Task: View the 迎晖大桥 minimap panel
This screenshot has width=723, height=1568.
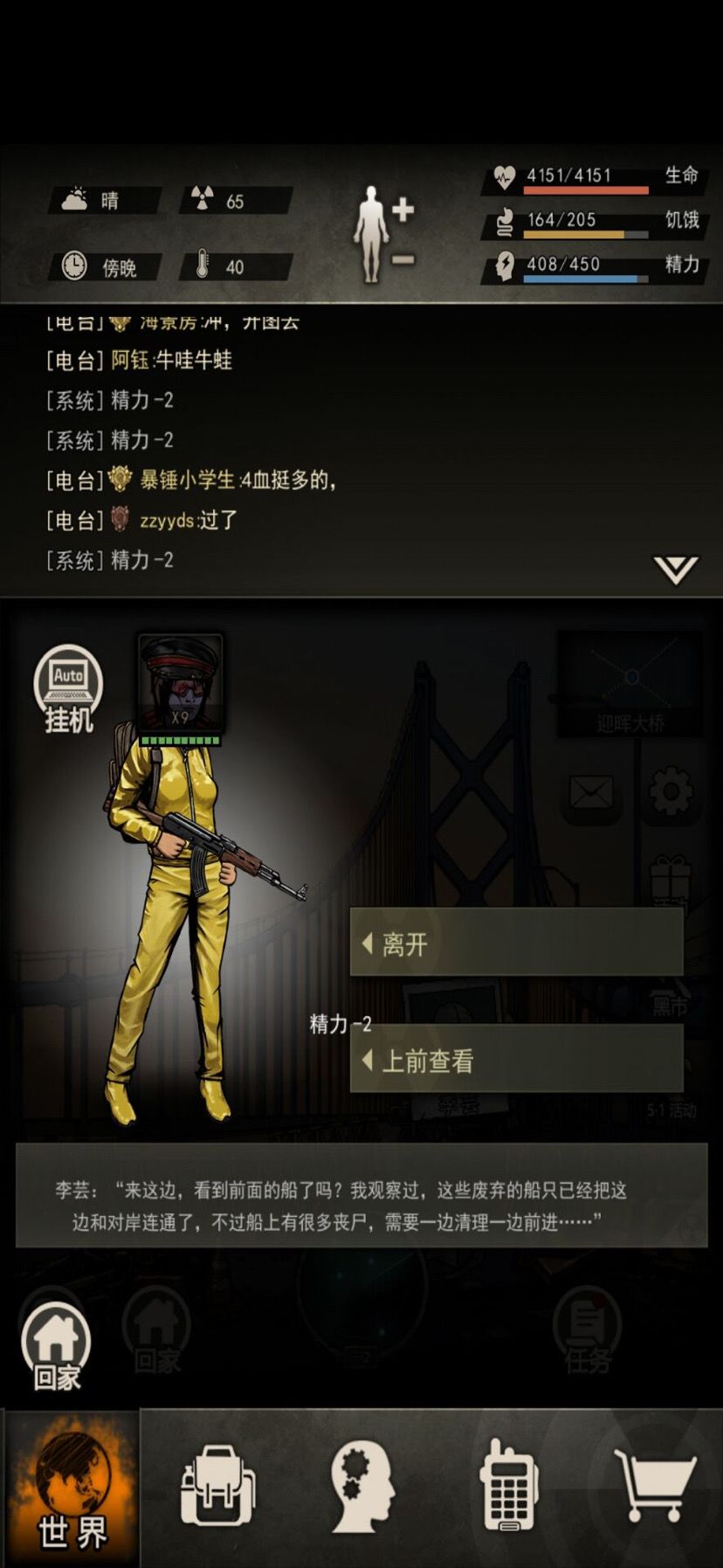Action: 630,681
